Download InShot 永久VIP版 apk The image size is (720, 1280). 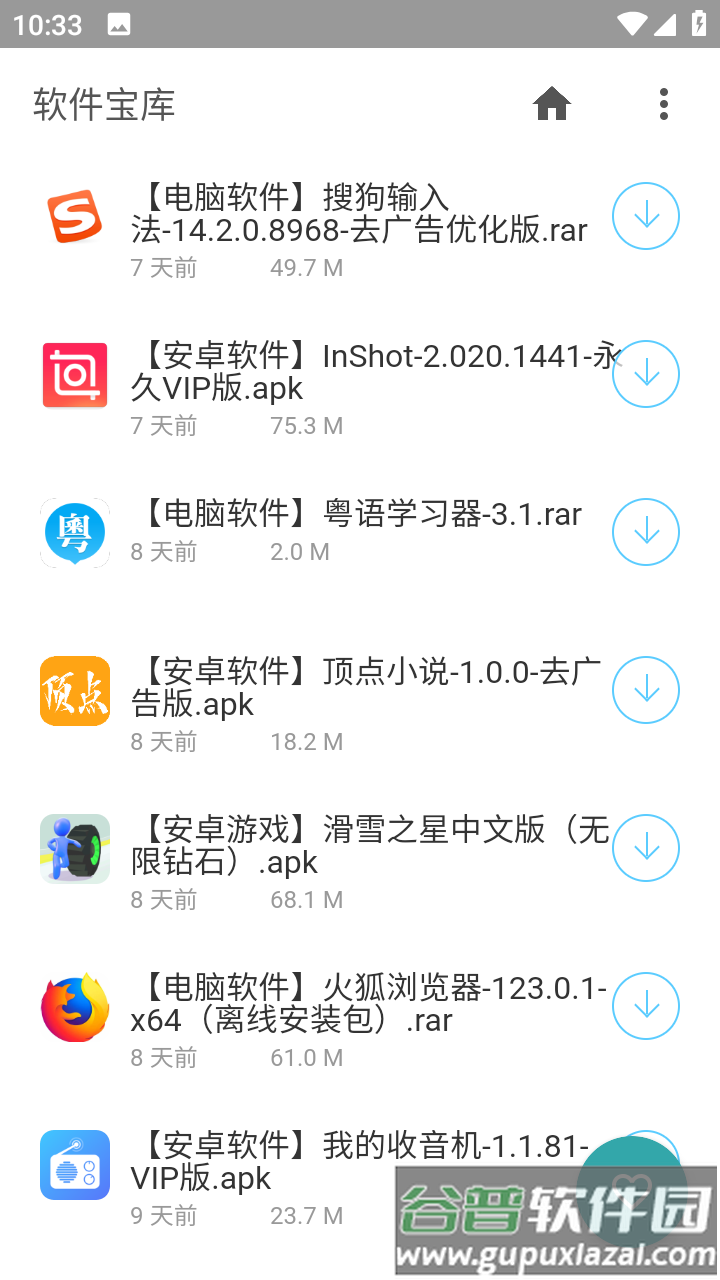pos(646,374)
